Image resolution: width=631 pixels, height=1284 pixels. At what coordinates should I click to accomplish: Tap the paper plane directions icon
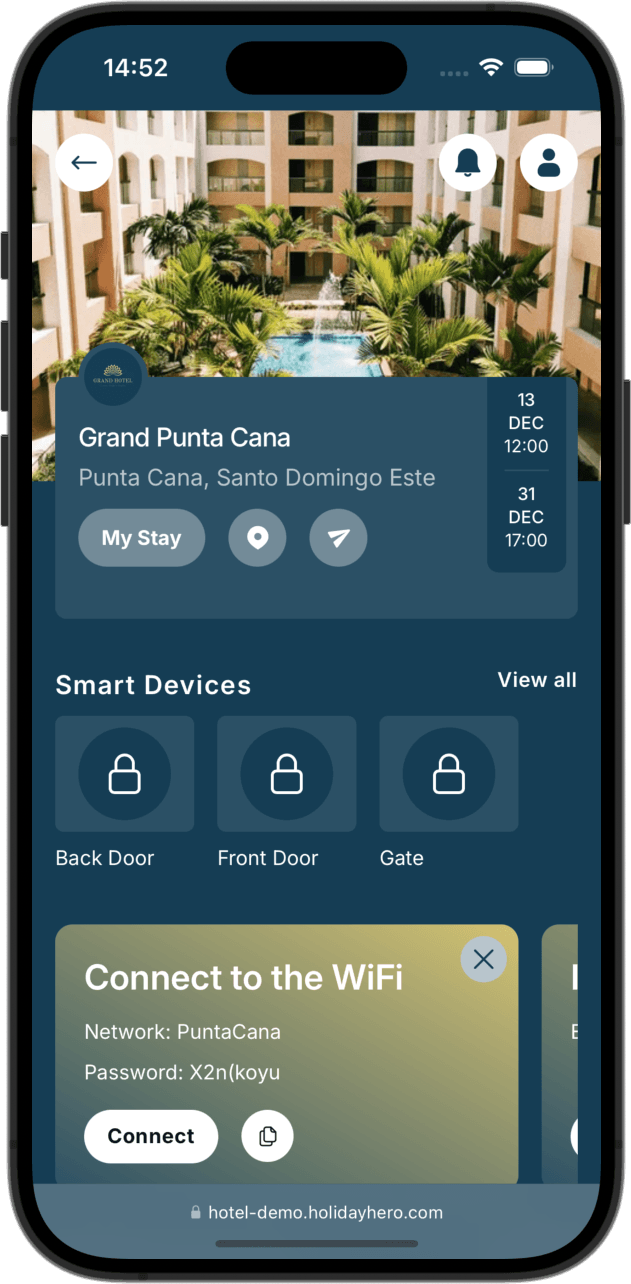point(338,538)
